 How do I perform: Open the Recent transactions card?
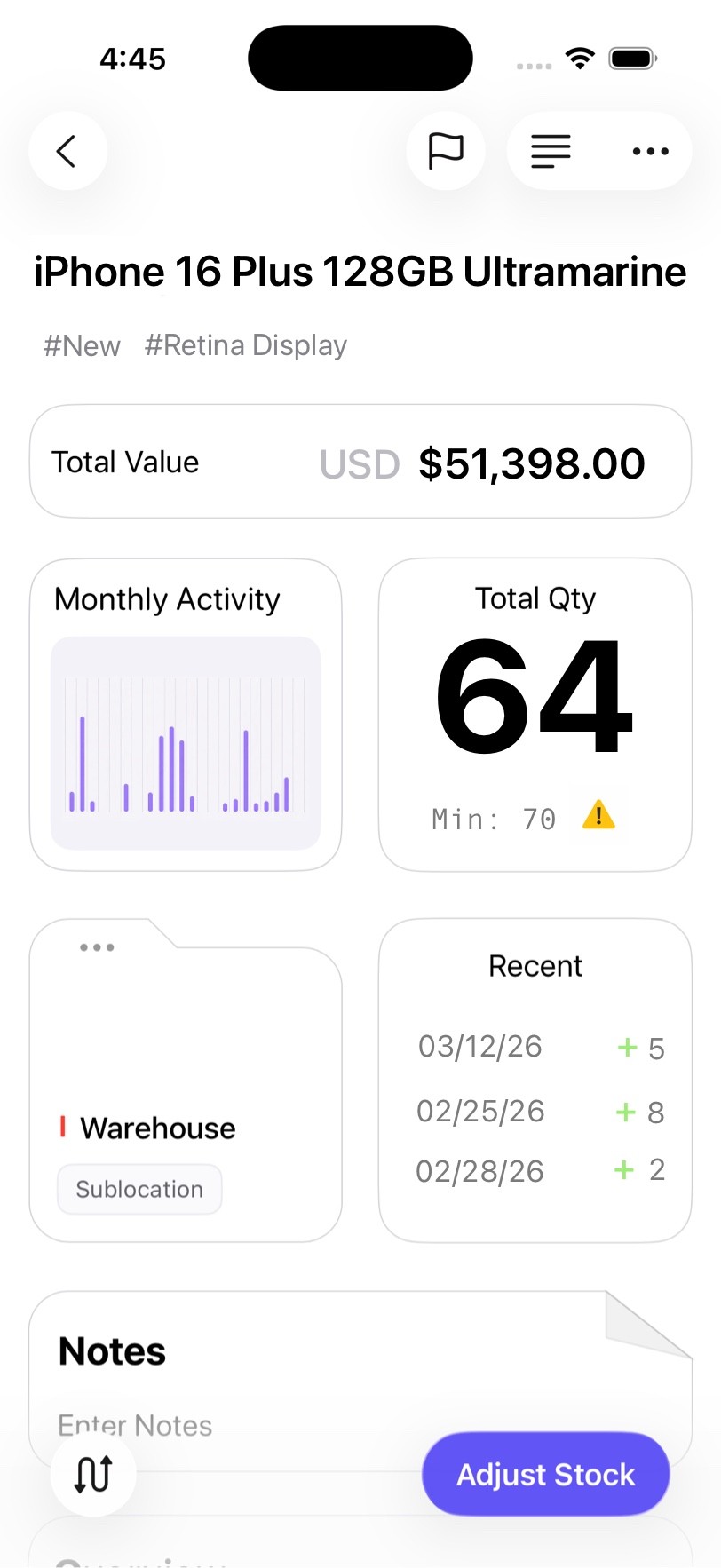point(535,1081)
